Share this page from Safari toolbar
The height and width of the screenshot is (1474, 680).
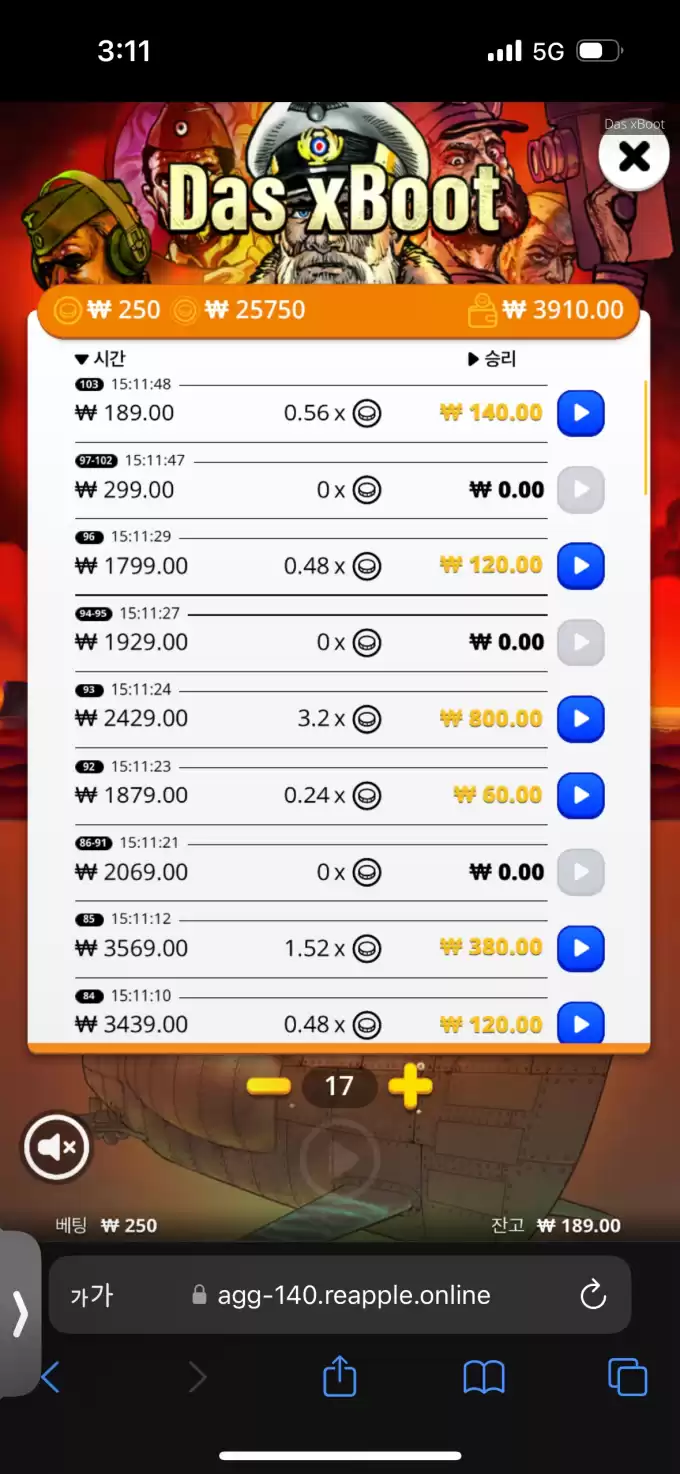tap(340, 1376)
